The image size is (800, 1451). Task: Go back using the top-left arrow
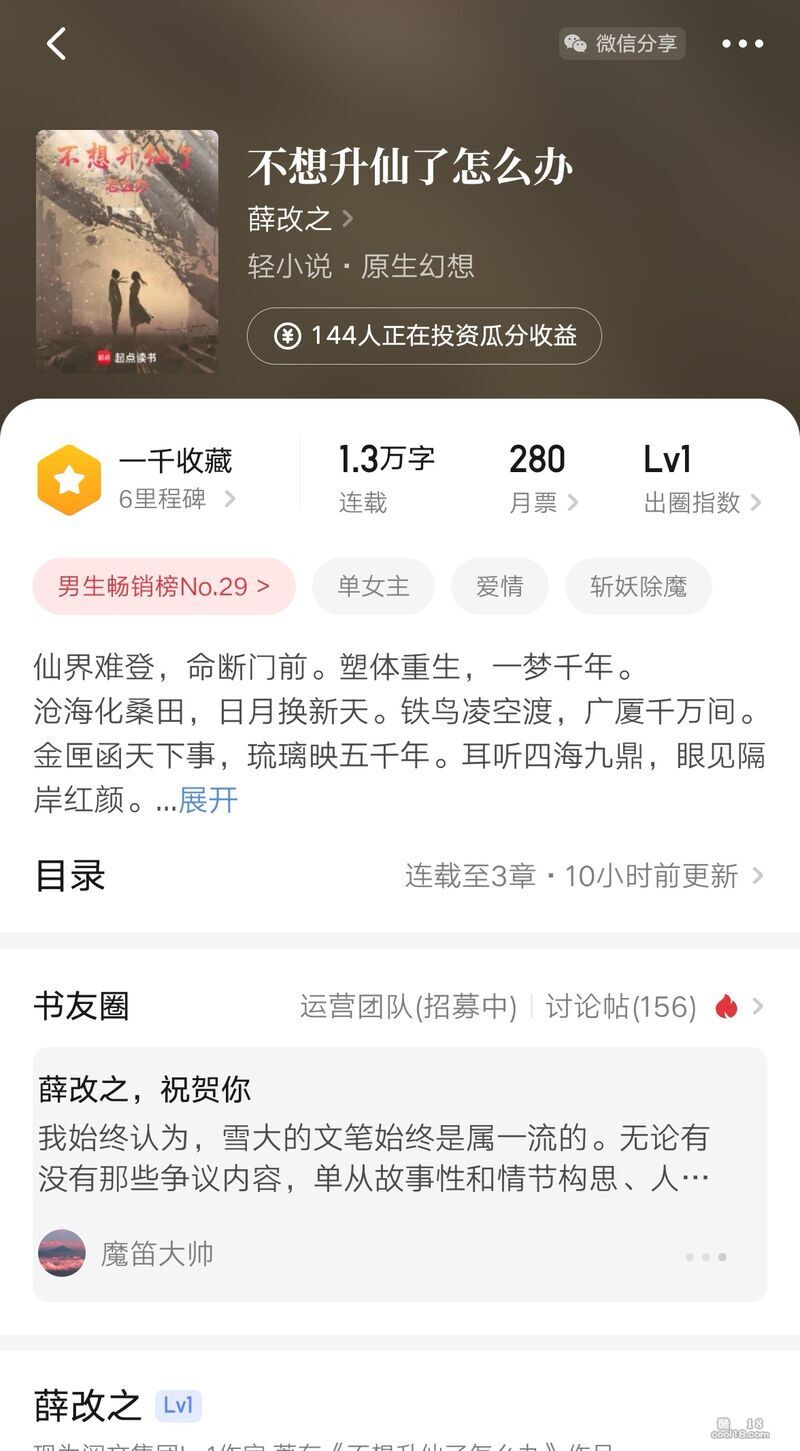coord(56,44)
